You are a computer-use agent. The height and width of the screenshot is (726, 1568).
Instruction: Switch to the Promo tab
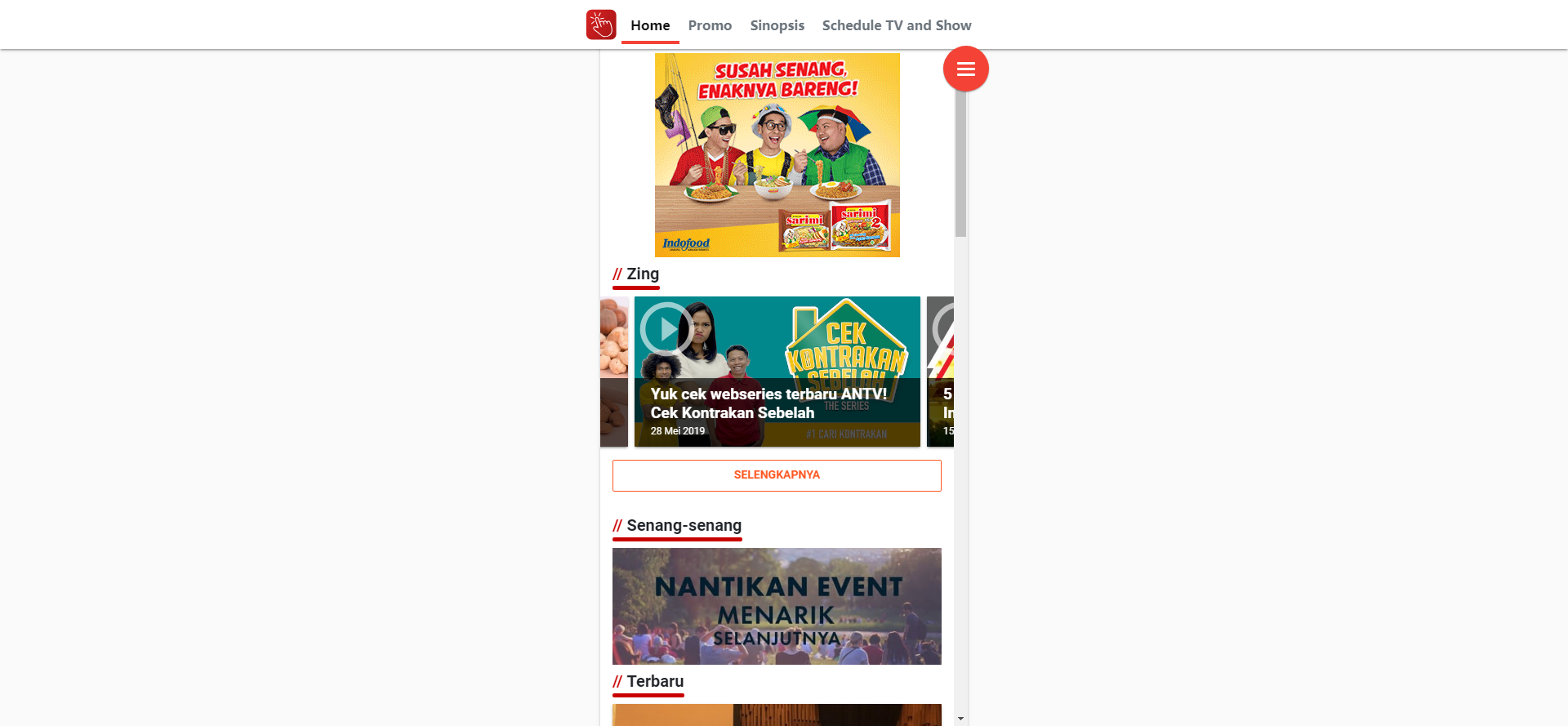710,25
